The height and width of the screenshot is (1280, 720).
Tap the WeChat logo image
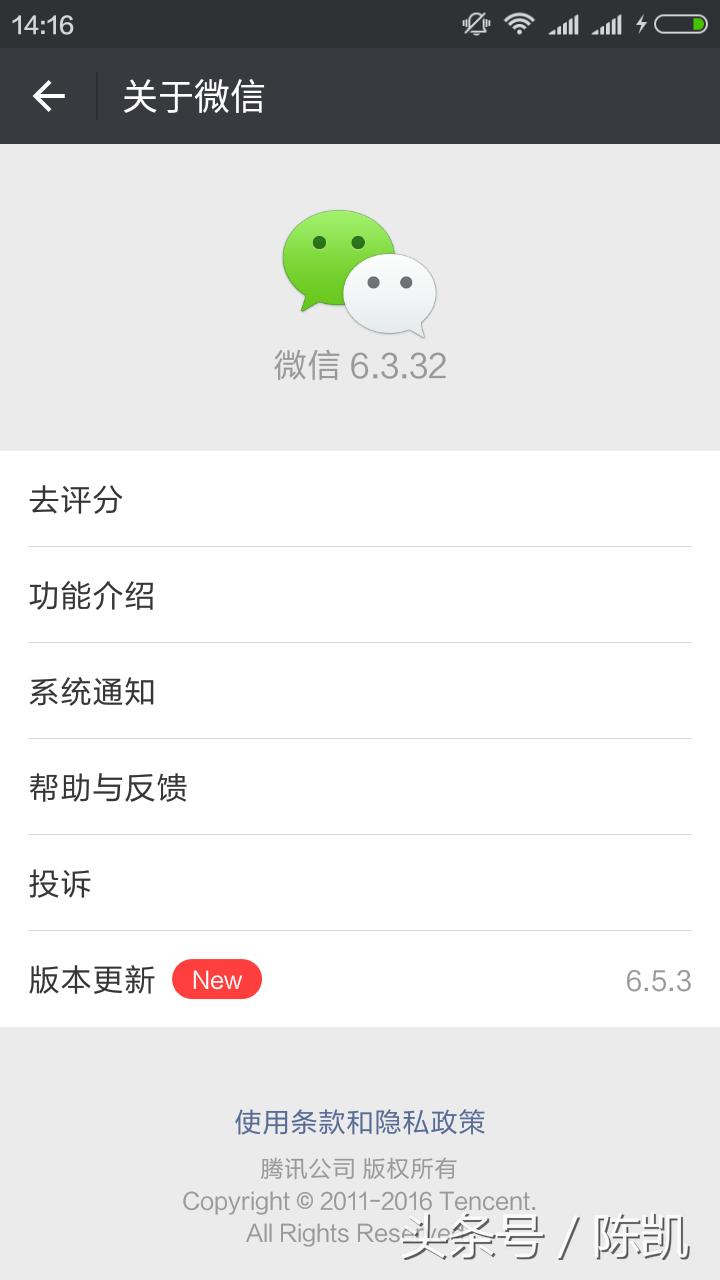[360, 270]
